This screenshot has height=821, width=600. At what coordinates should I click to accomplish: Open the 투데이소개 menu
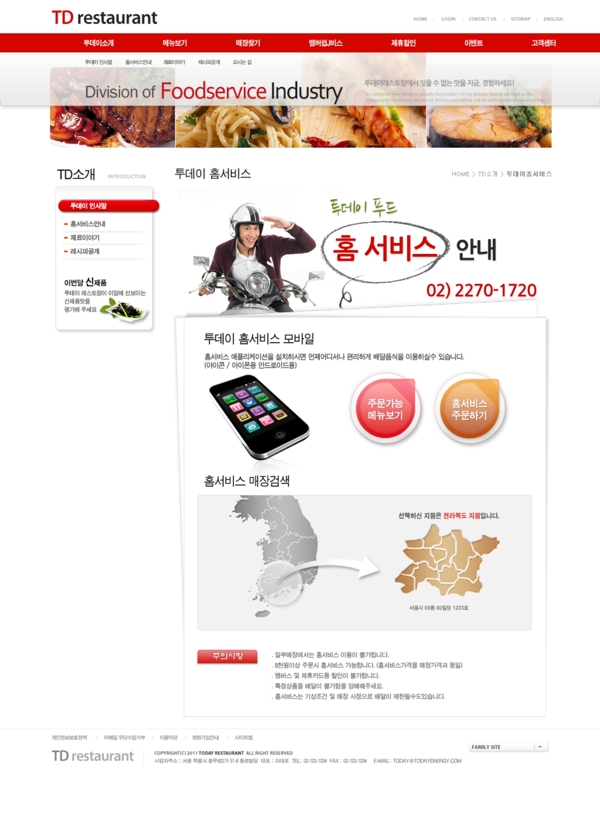(98, 43)
